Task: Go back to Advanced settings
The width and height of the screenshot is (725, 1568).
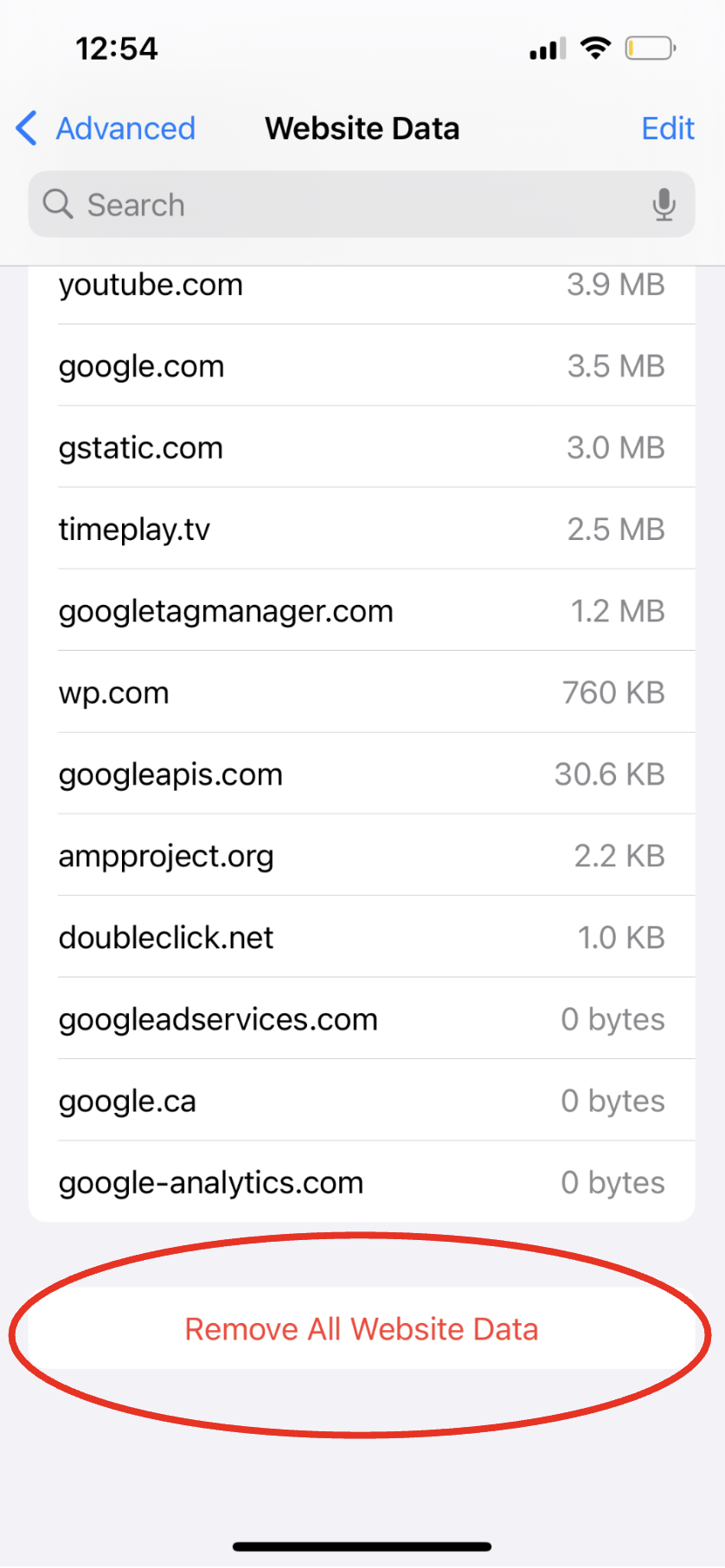Action: click(106, 129)
